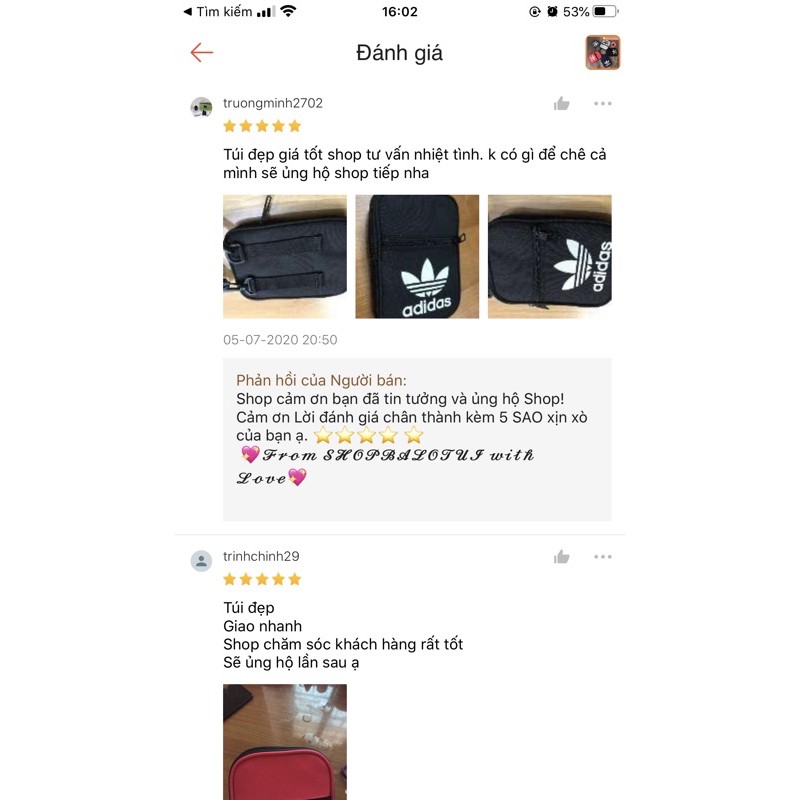Open more options for truongminh2702's review
Viewport: 800px width, 800px height.
point(602,104)
